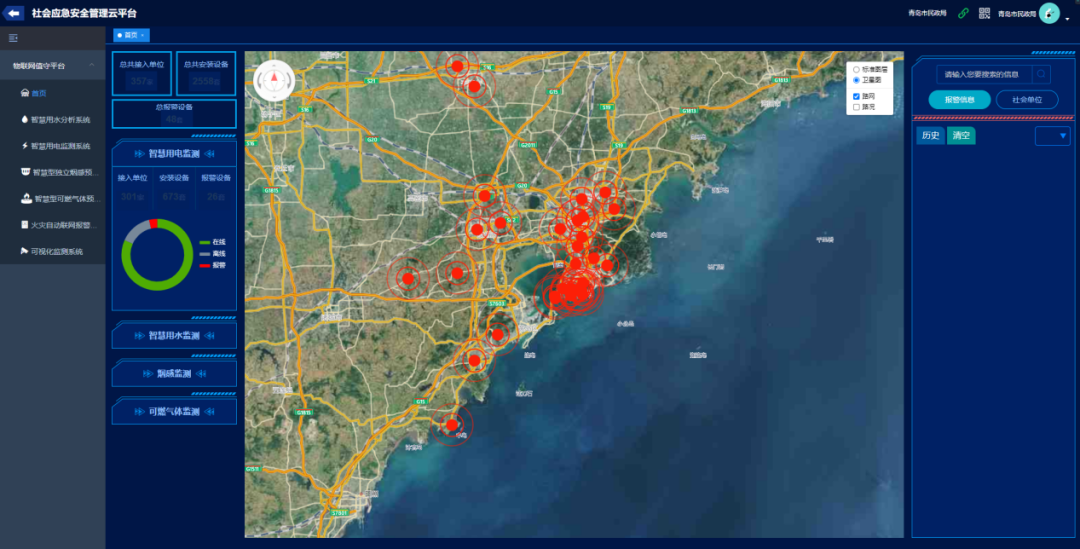Switch to the 社会单位 tab
The width and height of the screenshot is (1080, 549).
[1027, 100]
